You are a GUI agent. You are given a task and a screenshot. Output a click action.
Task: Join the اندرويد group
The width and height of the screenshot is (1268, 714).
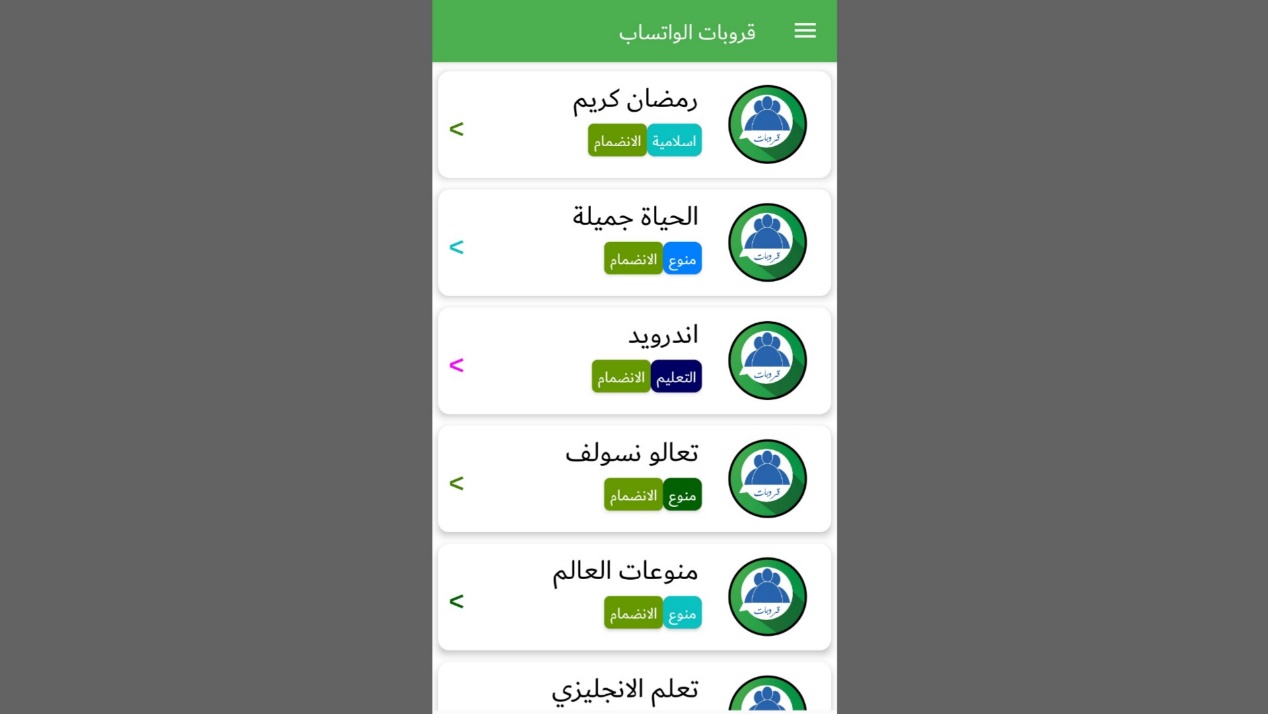pyautogui.click(x=621, y=377)
